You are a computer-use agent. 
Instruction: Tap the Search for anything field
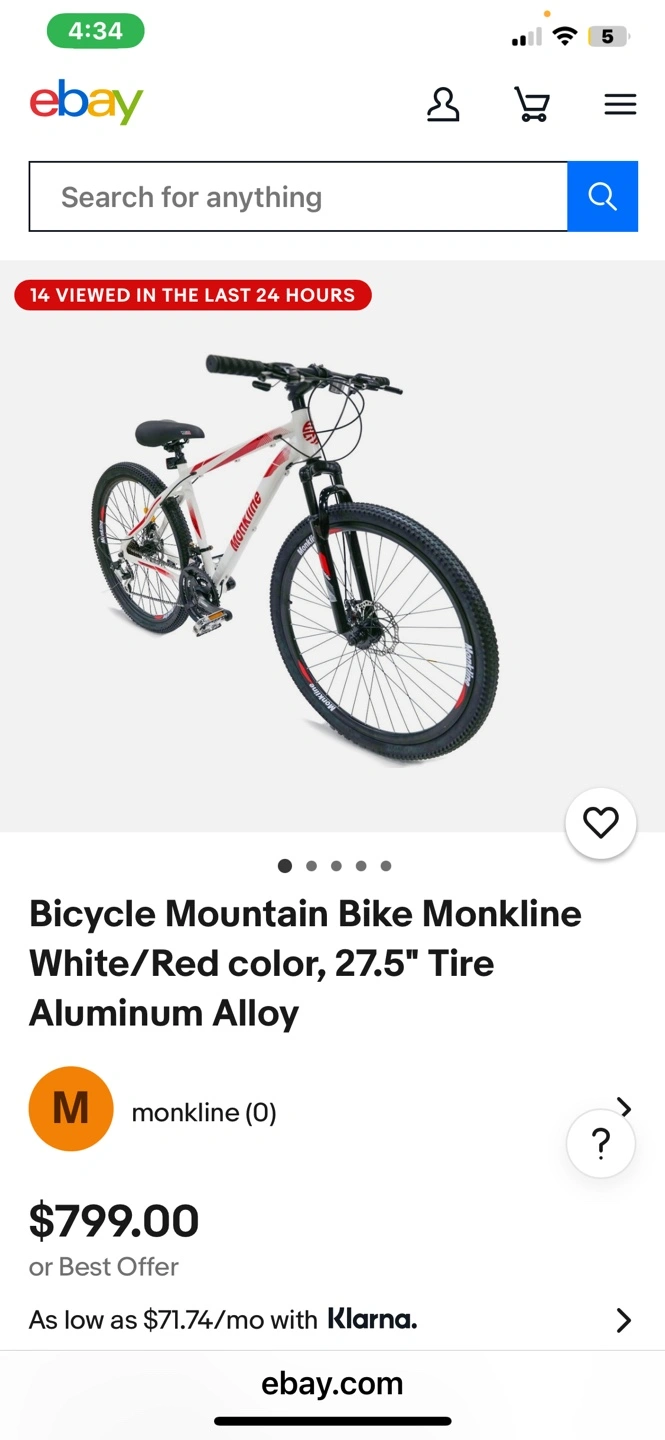298,197
